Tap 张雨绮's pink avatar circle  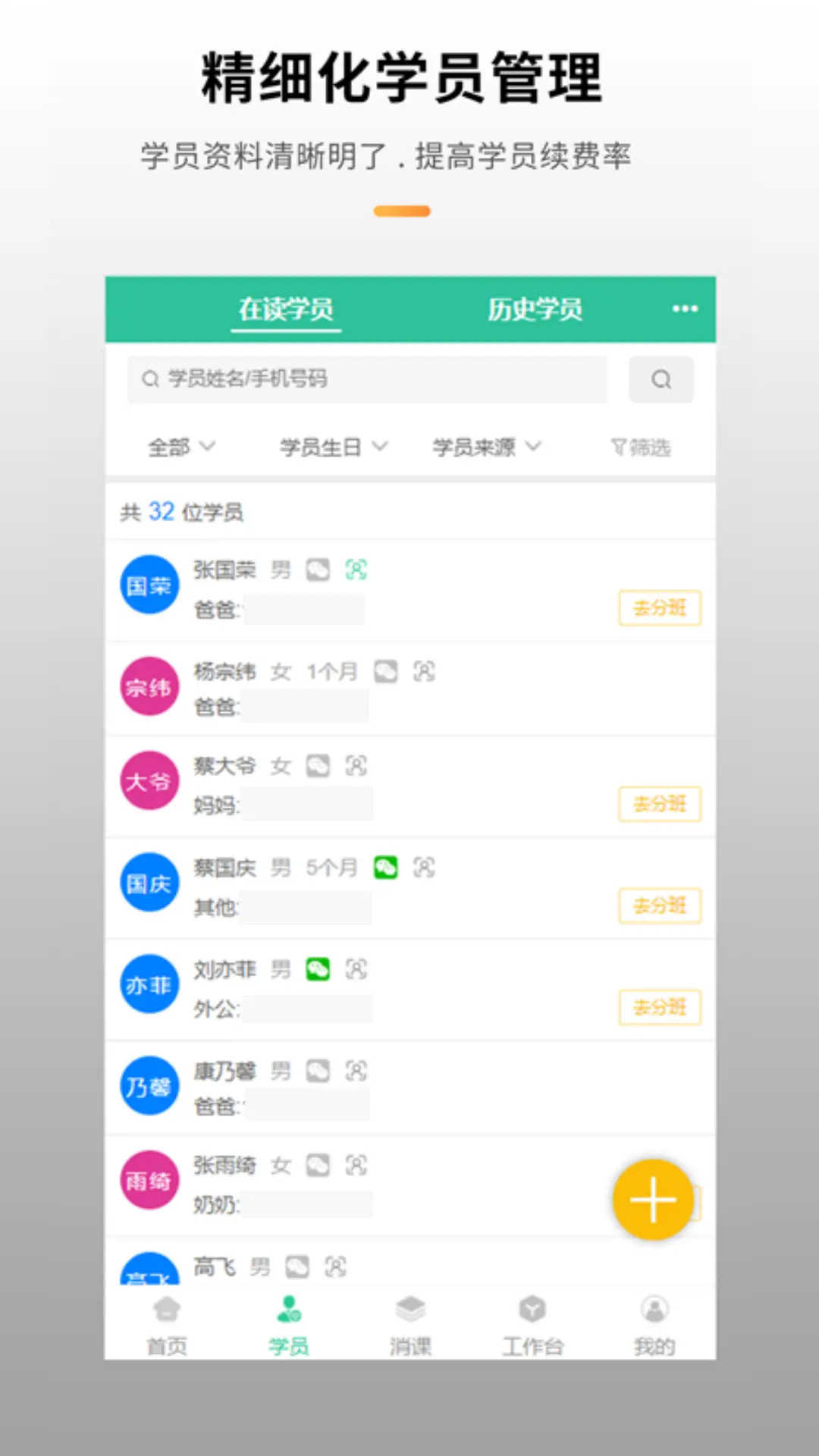pos(149,1180)
